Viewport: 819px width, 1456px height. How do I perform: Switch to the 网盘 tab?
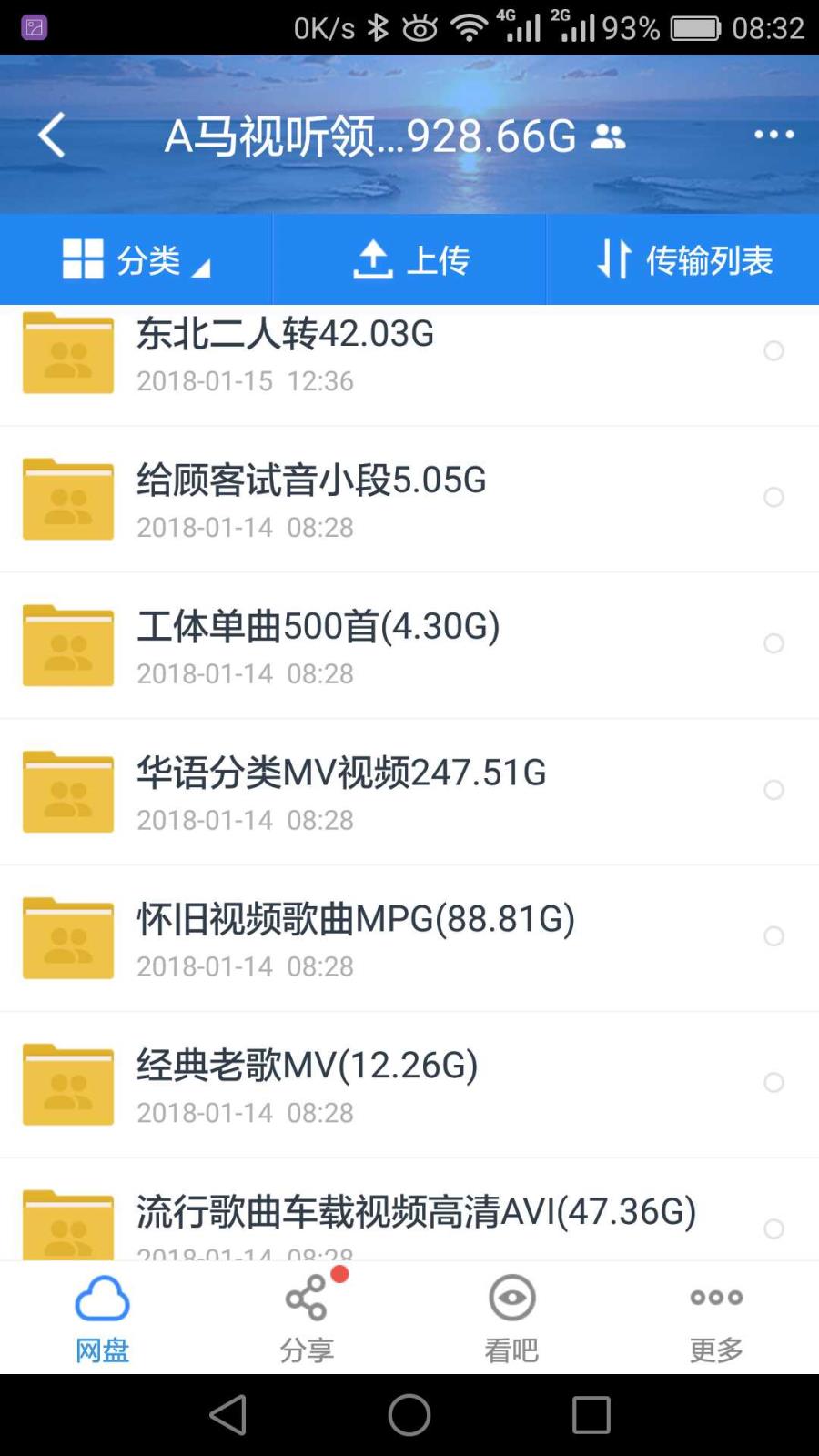102,1318
